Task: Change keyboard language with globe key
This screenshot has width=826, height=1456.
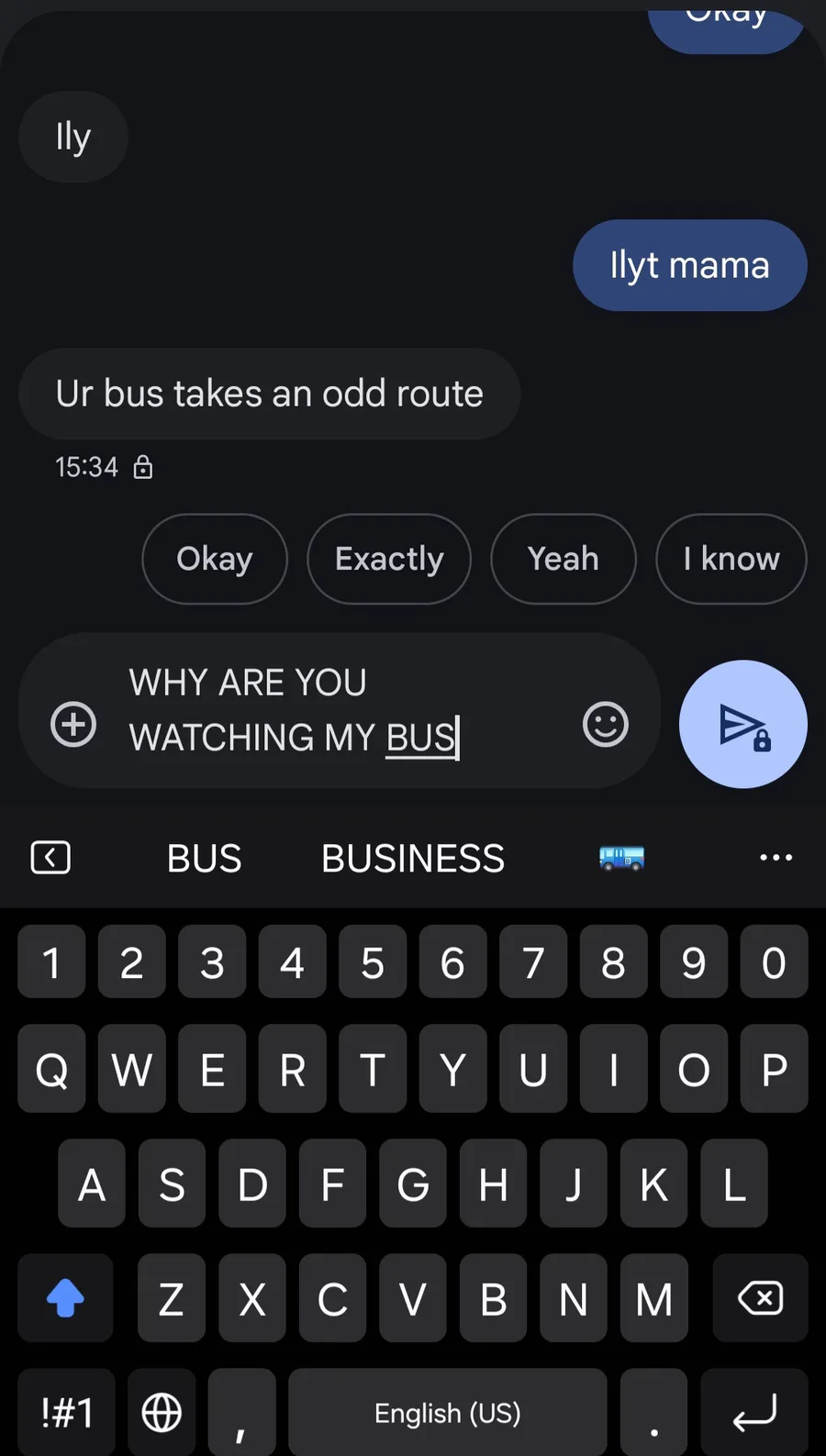Action: (162, 1412)
